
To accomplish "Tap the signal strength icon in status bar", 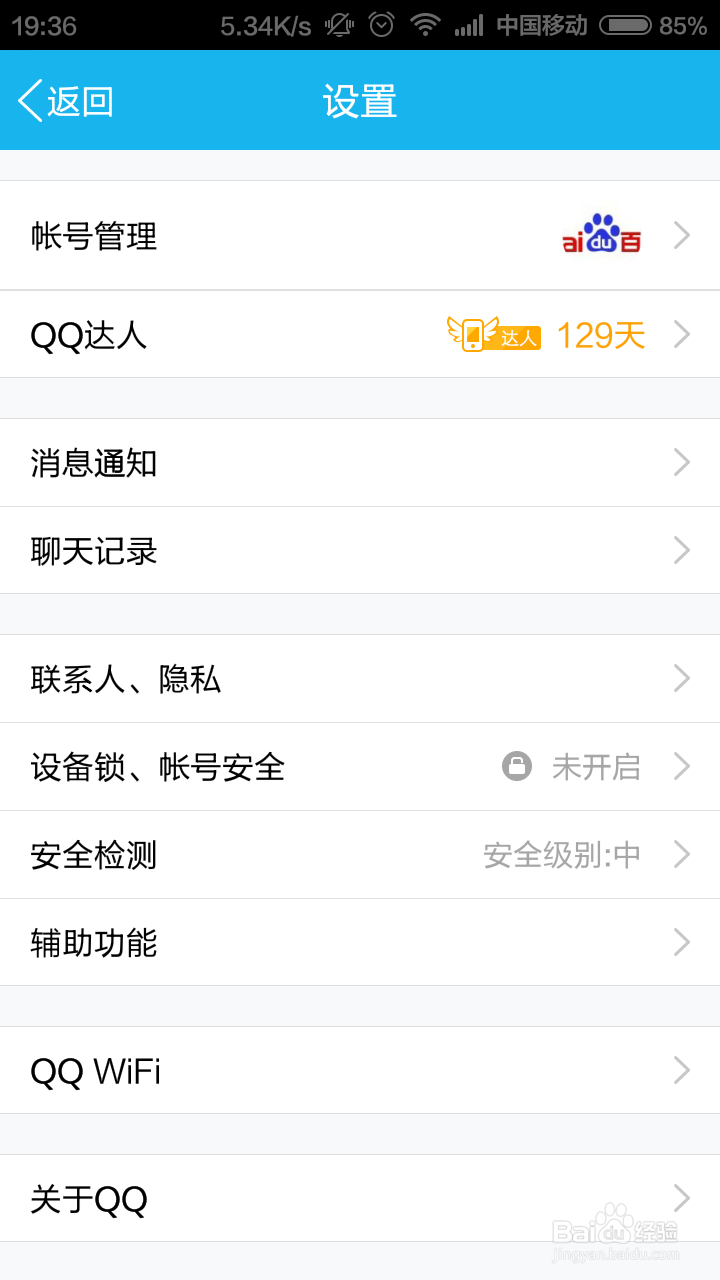I will [468, 24].
